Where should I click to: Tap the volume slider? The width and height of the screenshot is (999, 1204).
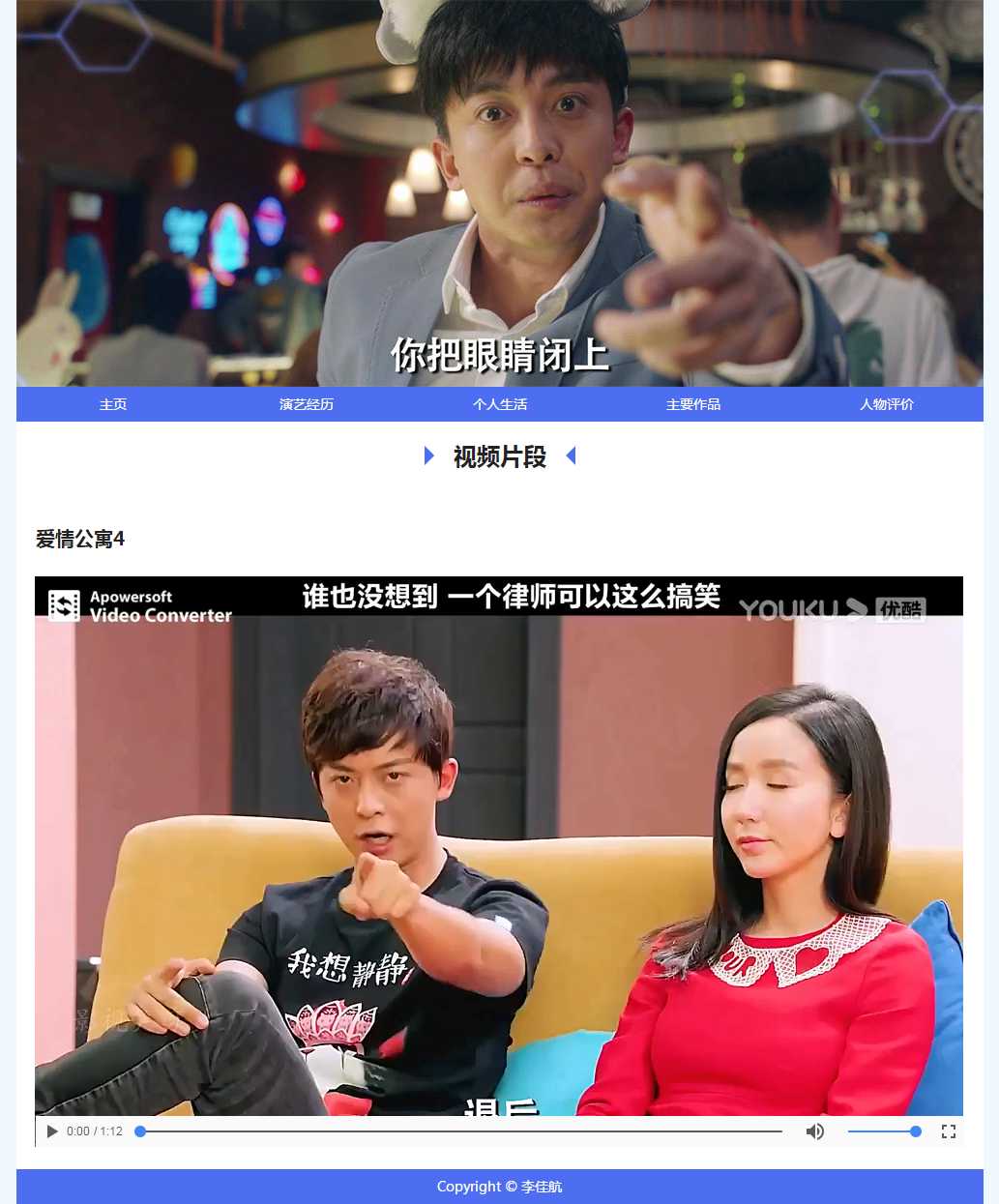tap(882, 1131)
